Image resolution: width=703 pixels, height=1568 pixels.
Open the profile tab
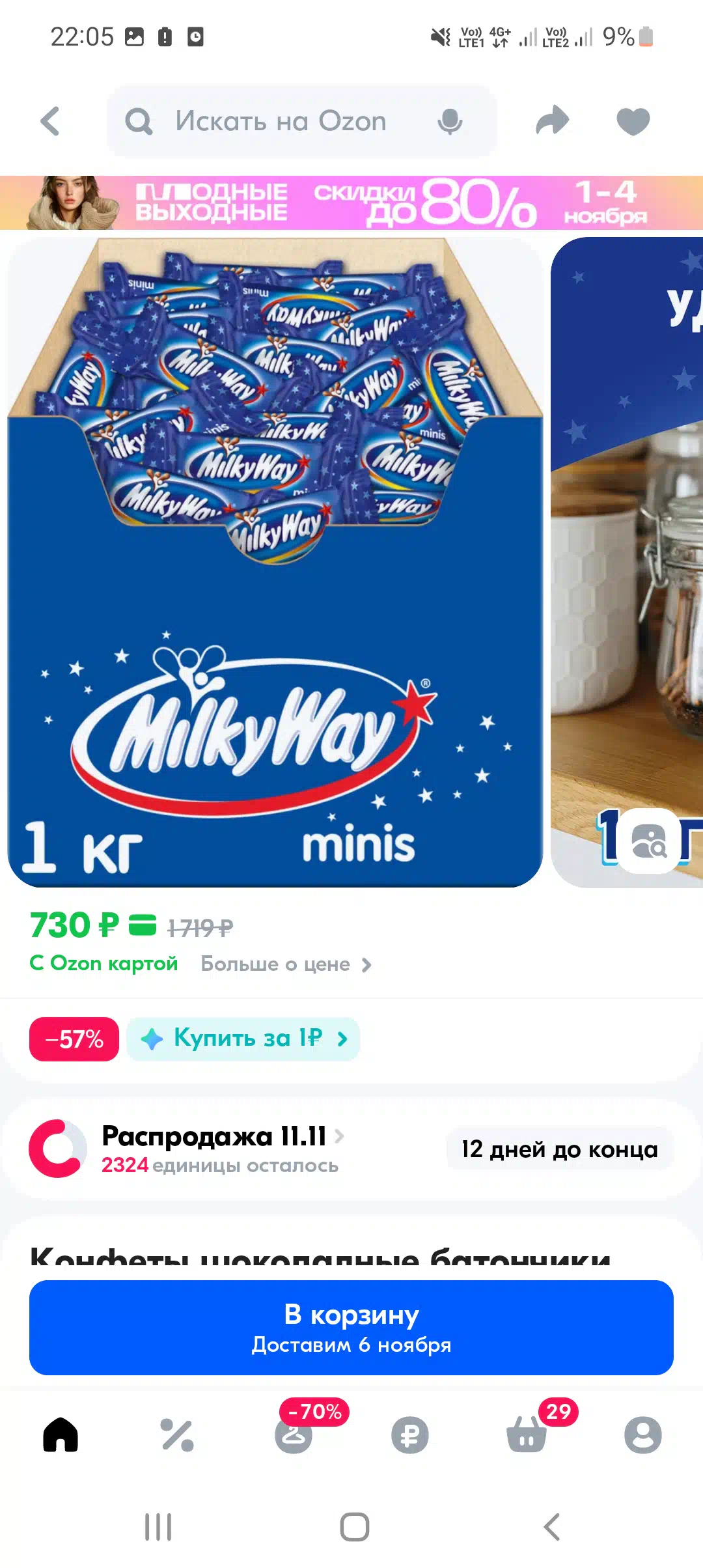coord(643,1435)
